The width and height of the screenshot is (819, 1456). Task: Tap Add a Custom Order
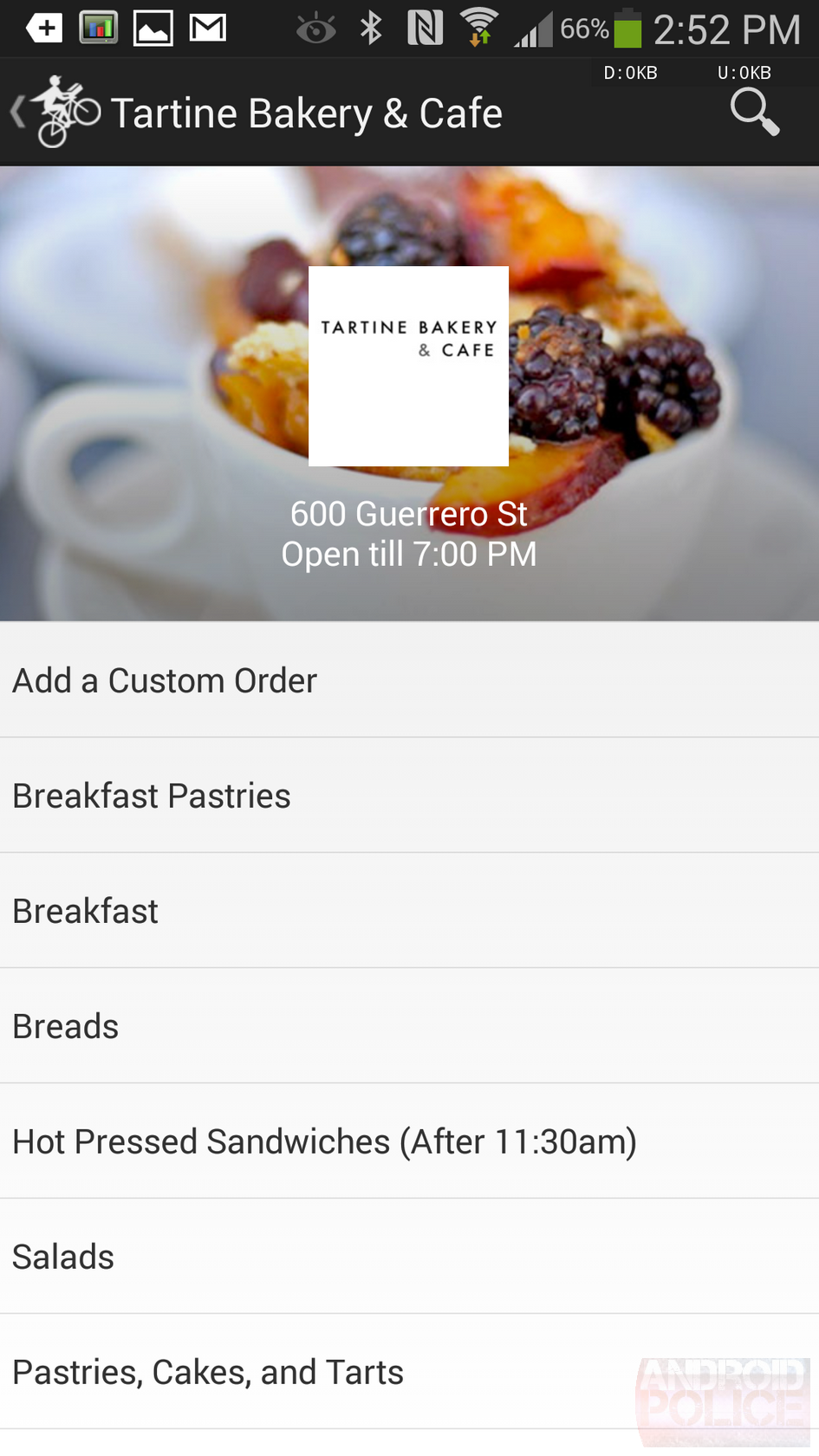point(164,679)
